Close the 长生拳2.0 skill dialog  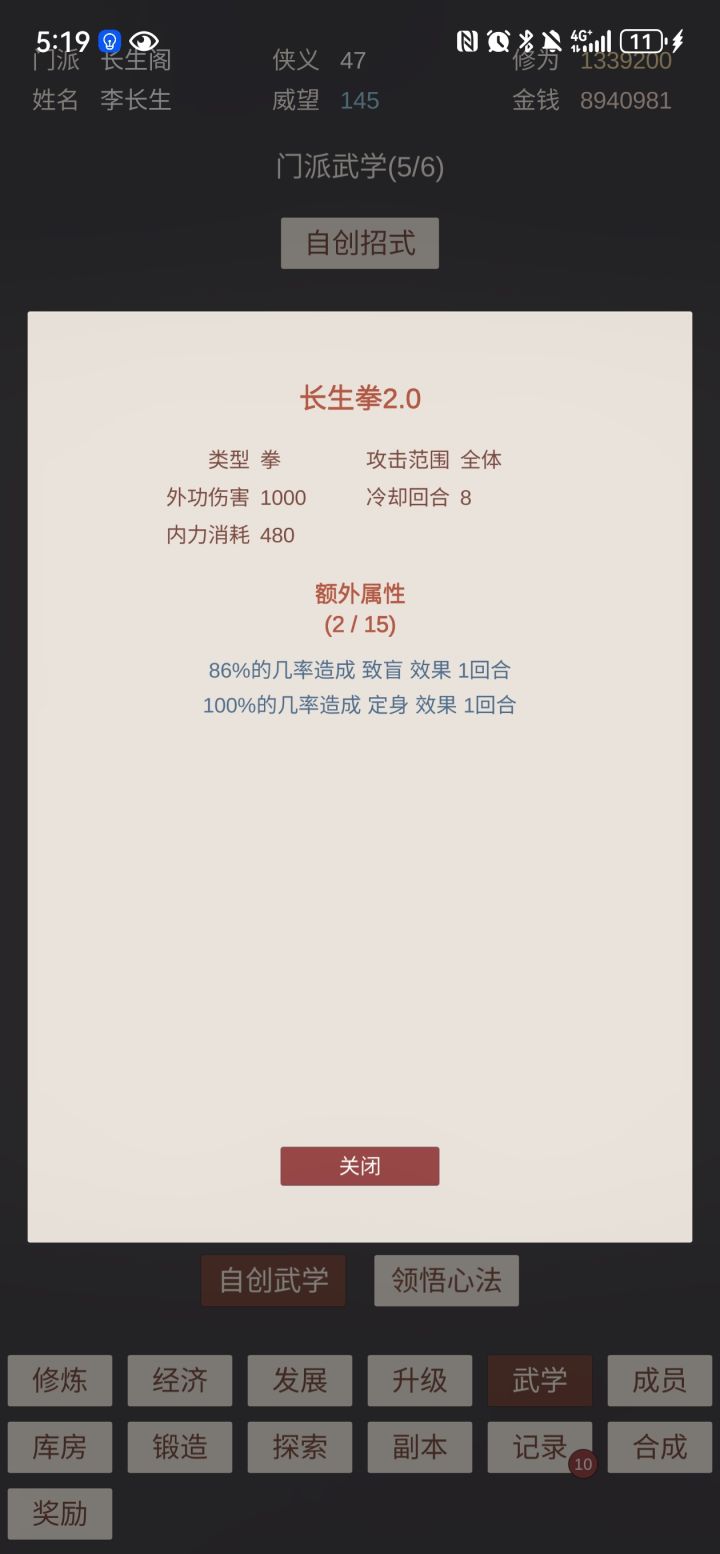pos(359,1166)
